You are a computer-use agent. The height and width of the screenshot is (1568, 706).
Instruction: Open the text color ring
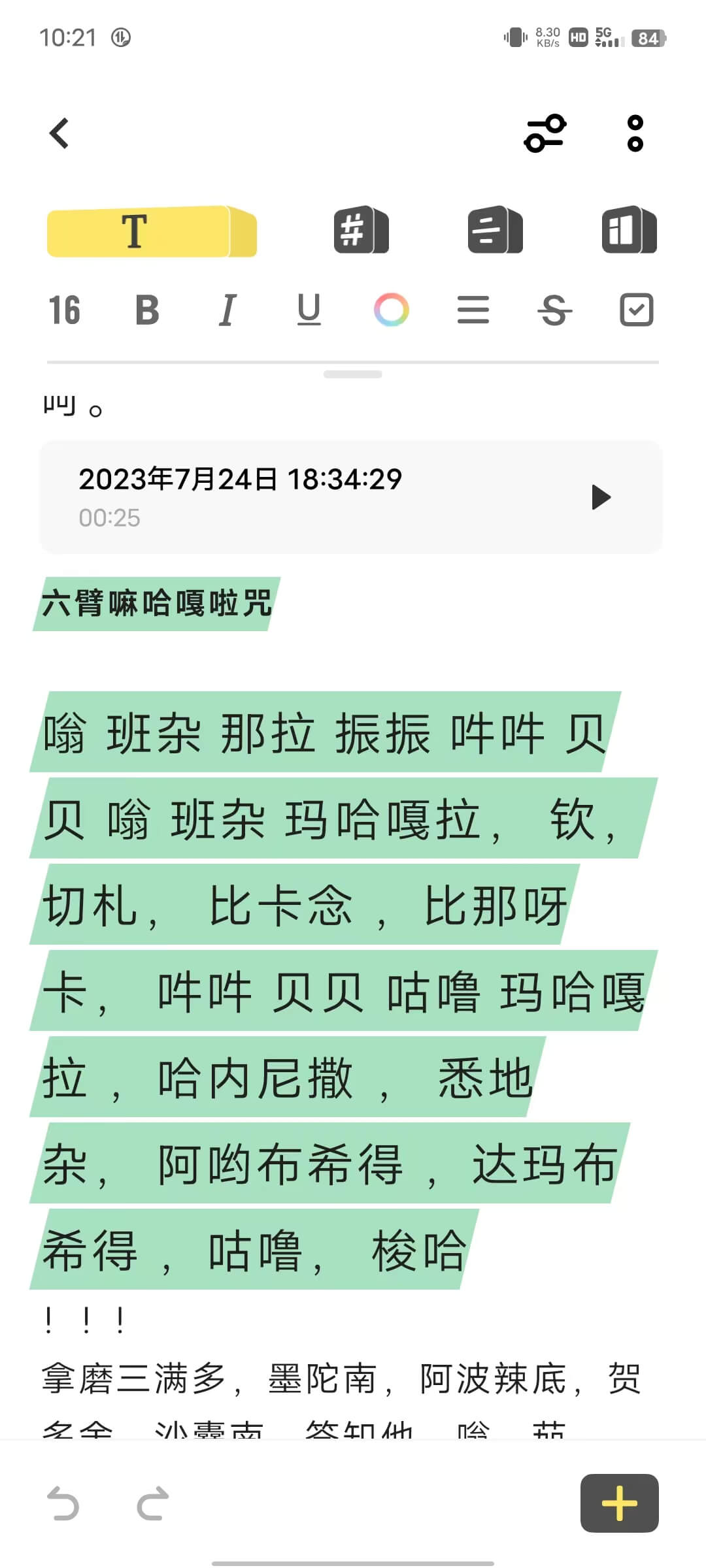(x=391, y=310)
